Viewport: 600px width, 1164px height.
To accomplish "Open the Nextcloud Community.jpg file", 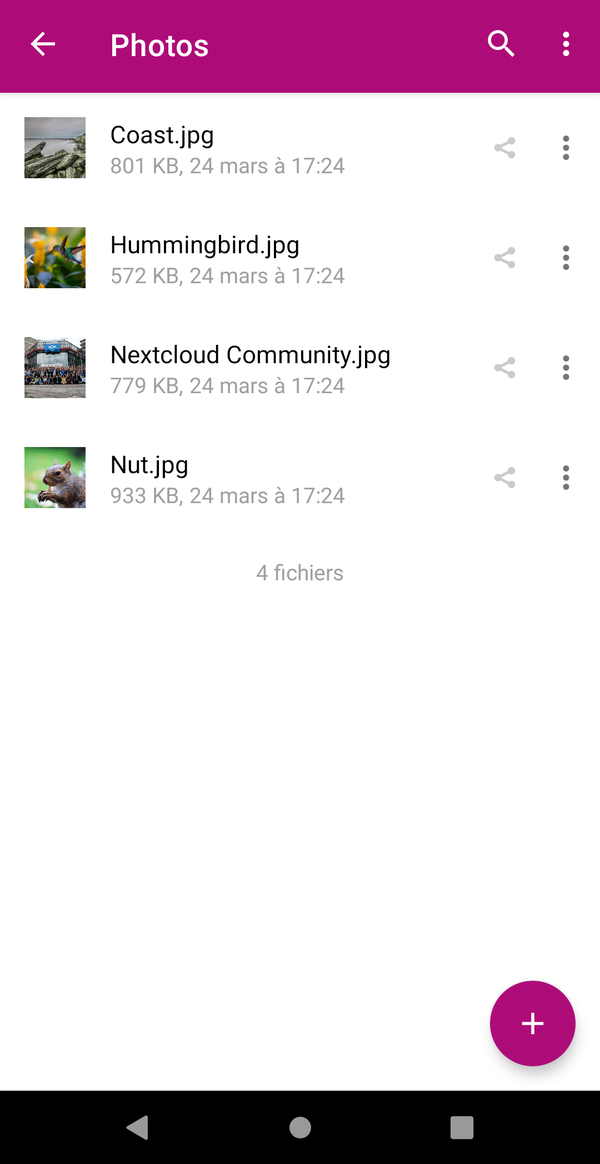I will (x=250, y=369).
